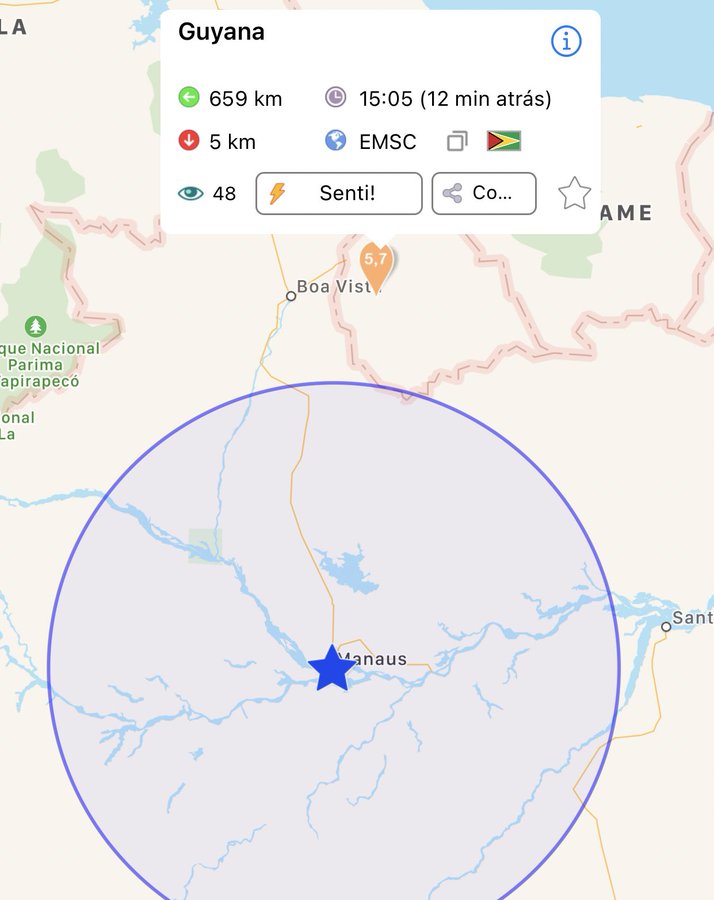The width and height of the screenshot is (714, 900).
Task: Mark earthquake as favorite with star
Action: tap(575, 194)
